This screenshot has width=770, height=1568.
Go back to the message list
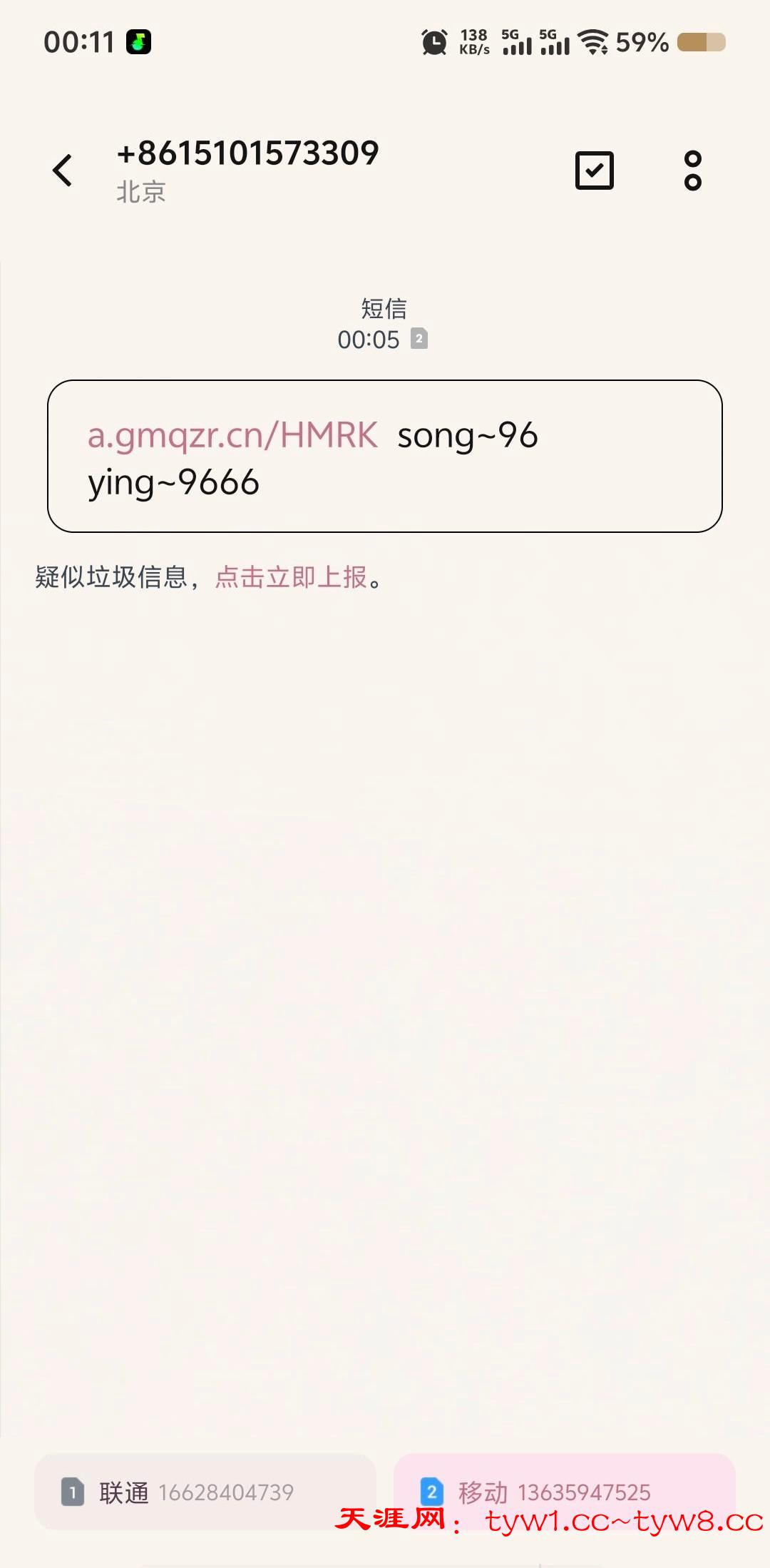tap(63, 170)
